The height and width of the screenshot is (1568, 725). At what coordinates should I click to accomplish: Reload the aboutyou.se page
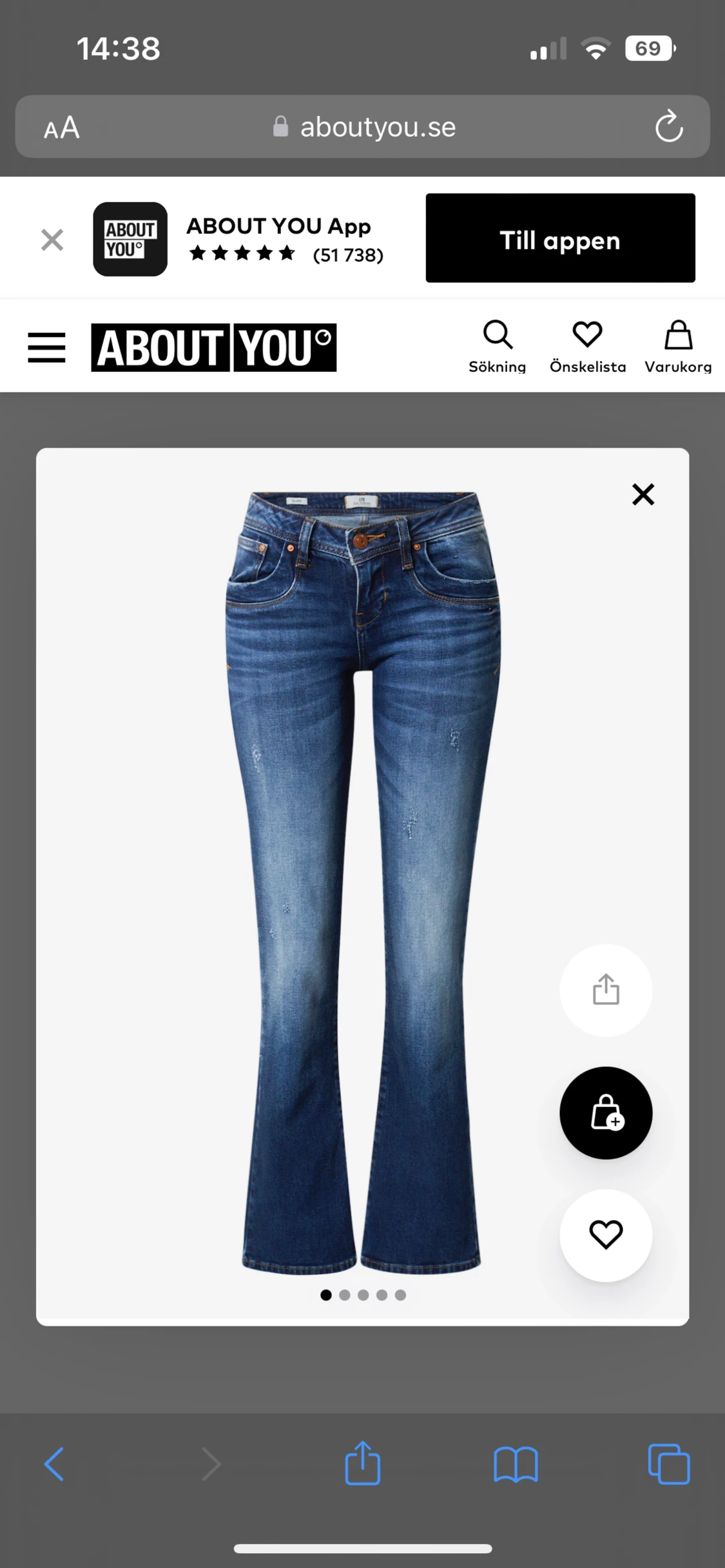(670, 127)
